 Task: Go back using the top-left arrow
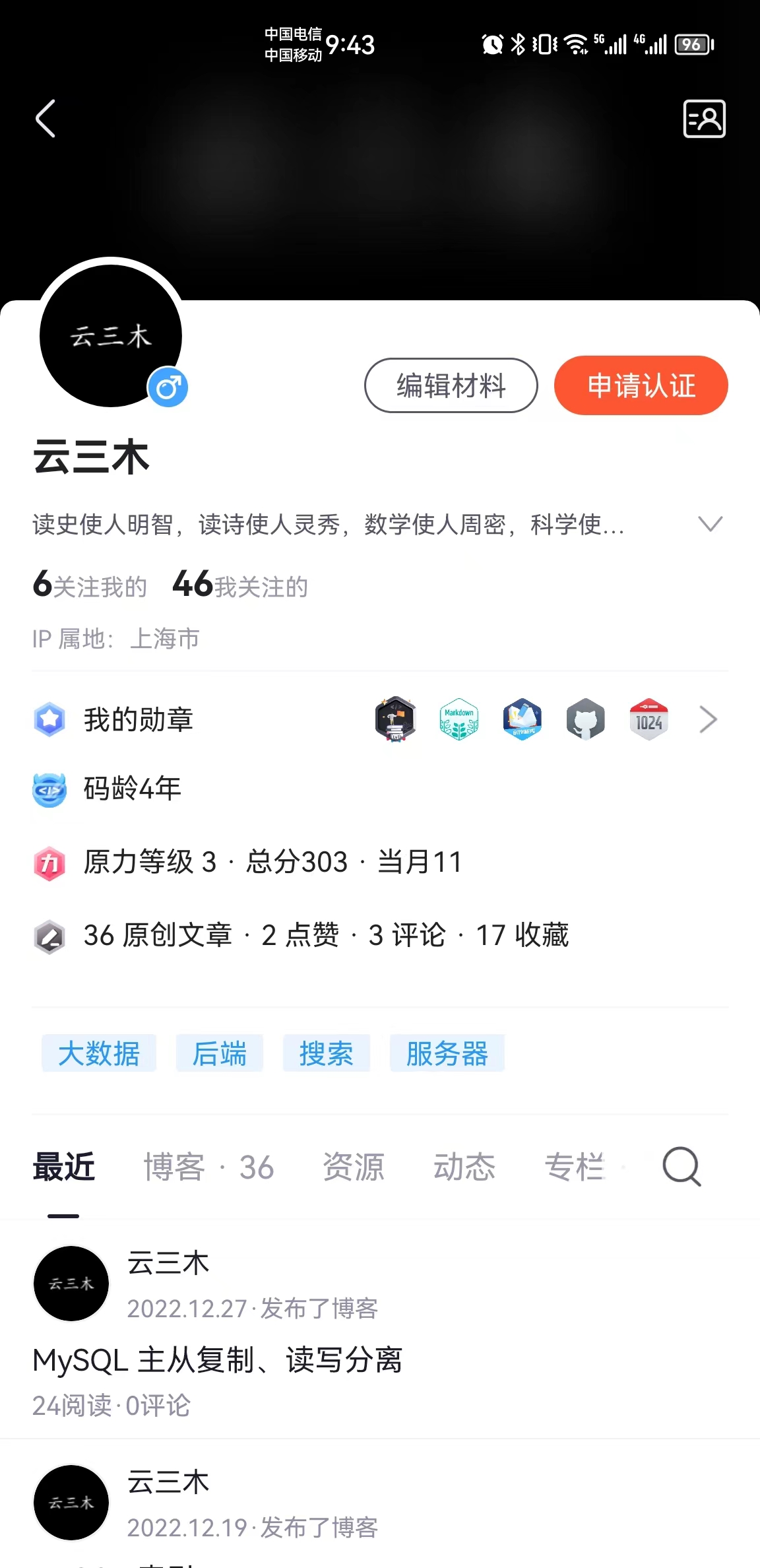[46, 119]
